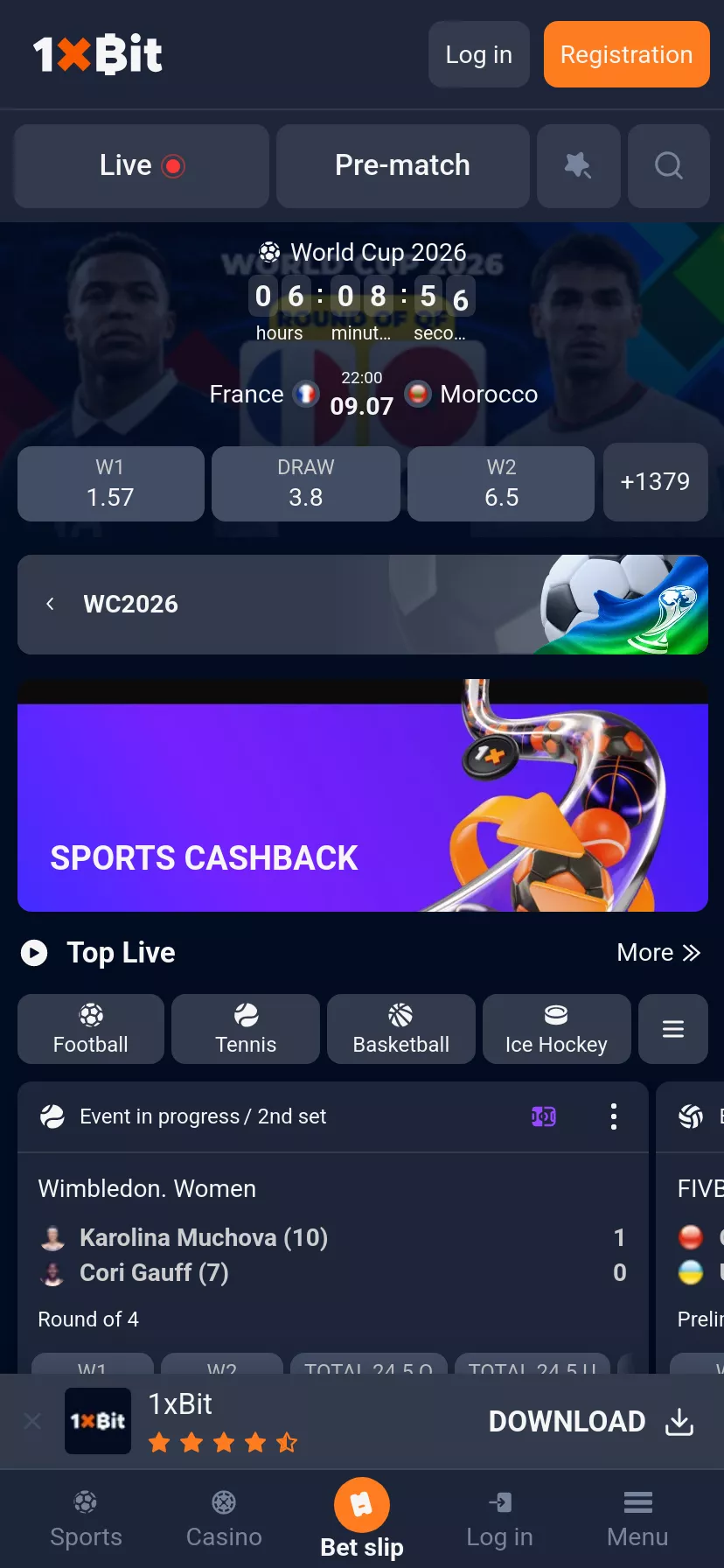Image resolution: width=724 pixels, height=1568 pixels.
Task: Open the WC2026 banner
Action: tap(363, 605)
